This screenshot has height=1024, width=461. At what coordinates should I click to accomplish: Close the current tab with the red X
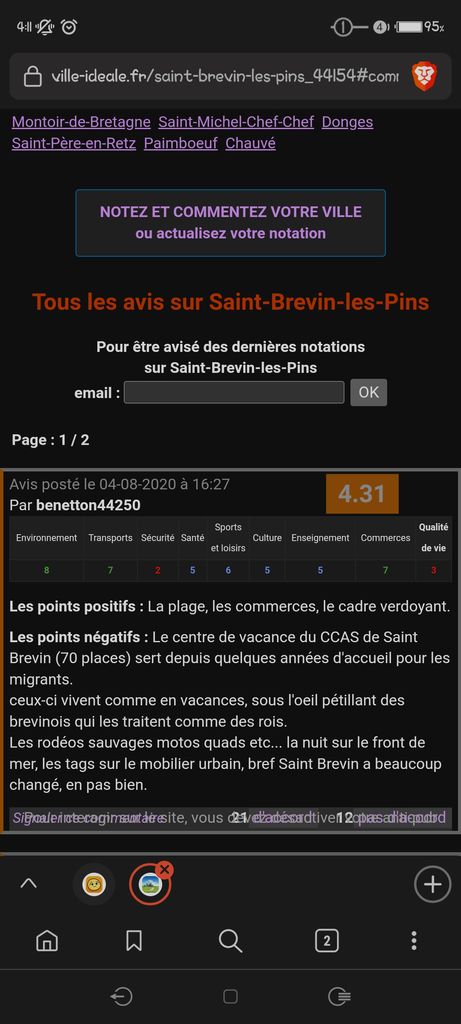pyautogui.click(x=165, y=869)
